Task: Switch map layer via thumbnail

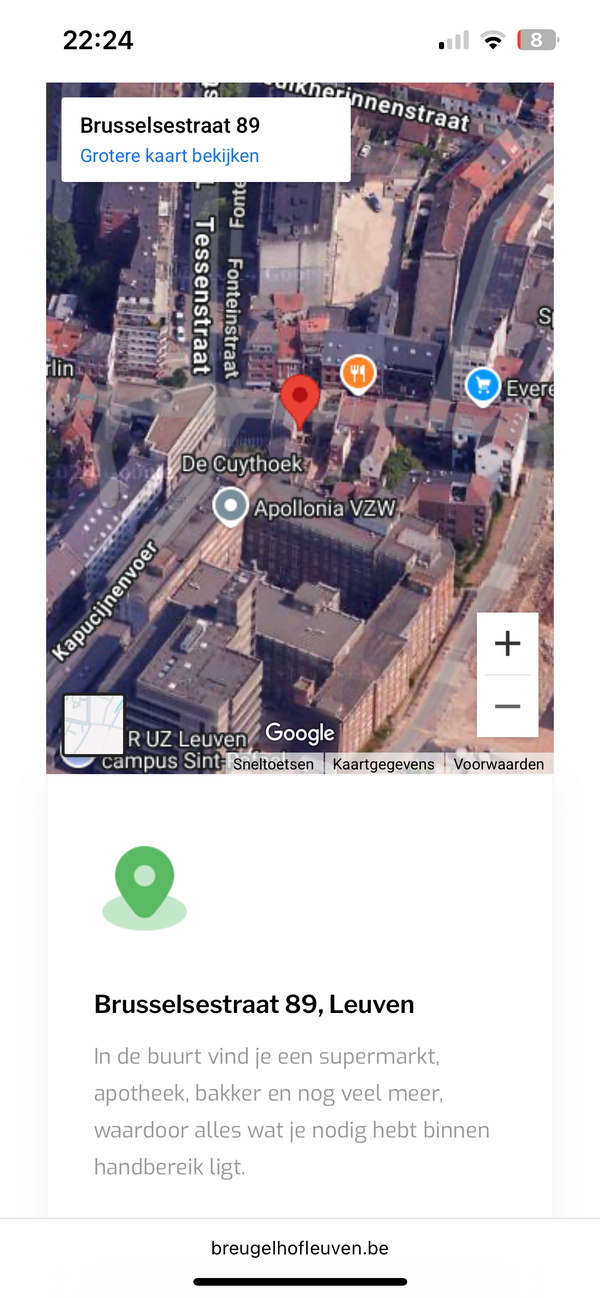Action: coord(94,725)
